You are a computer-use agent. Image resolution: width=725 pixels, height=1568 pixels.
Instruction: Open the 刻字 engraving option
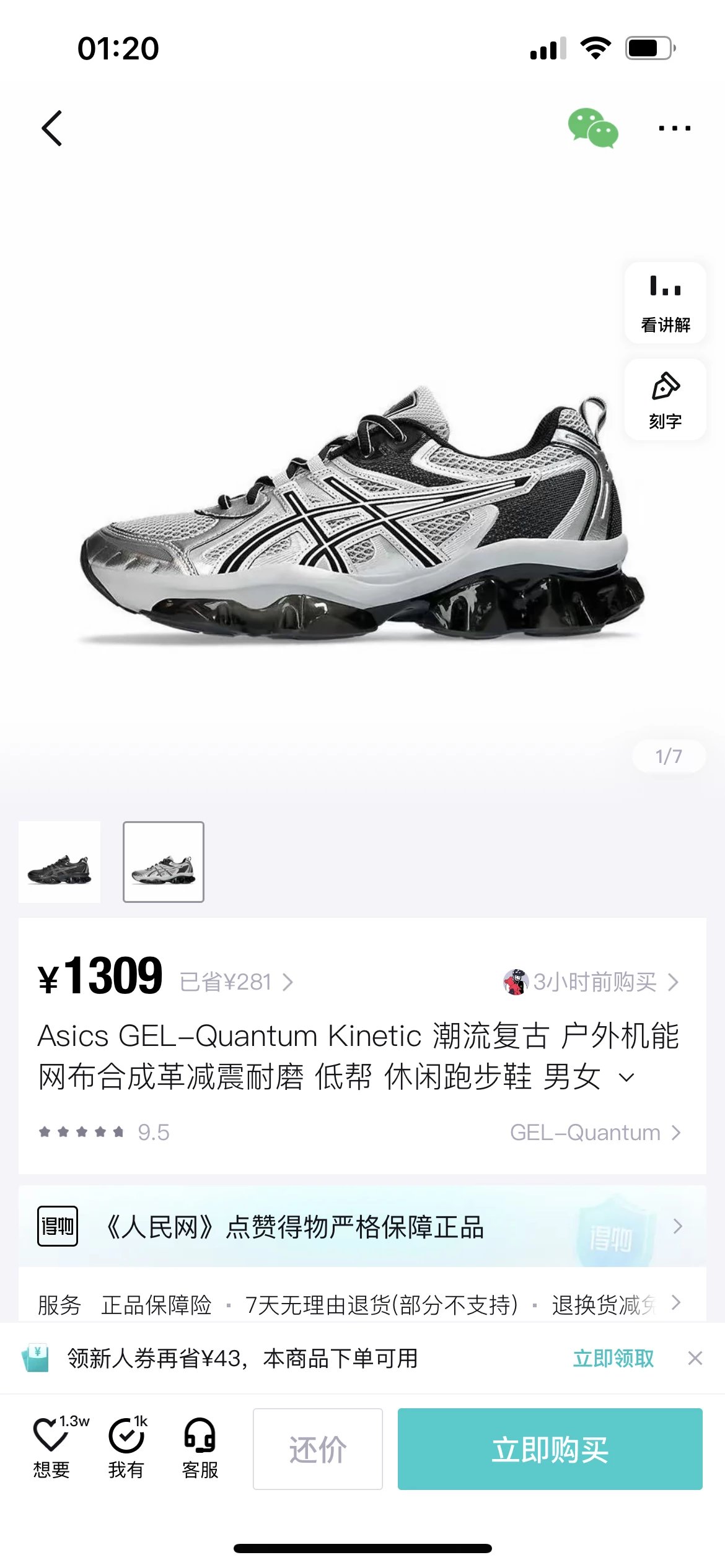click(x=665, y=399)
